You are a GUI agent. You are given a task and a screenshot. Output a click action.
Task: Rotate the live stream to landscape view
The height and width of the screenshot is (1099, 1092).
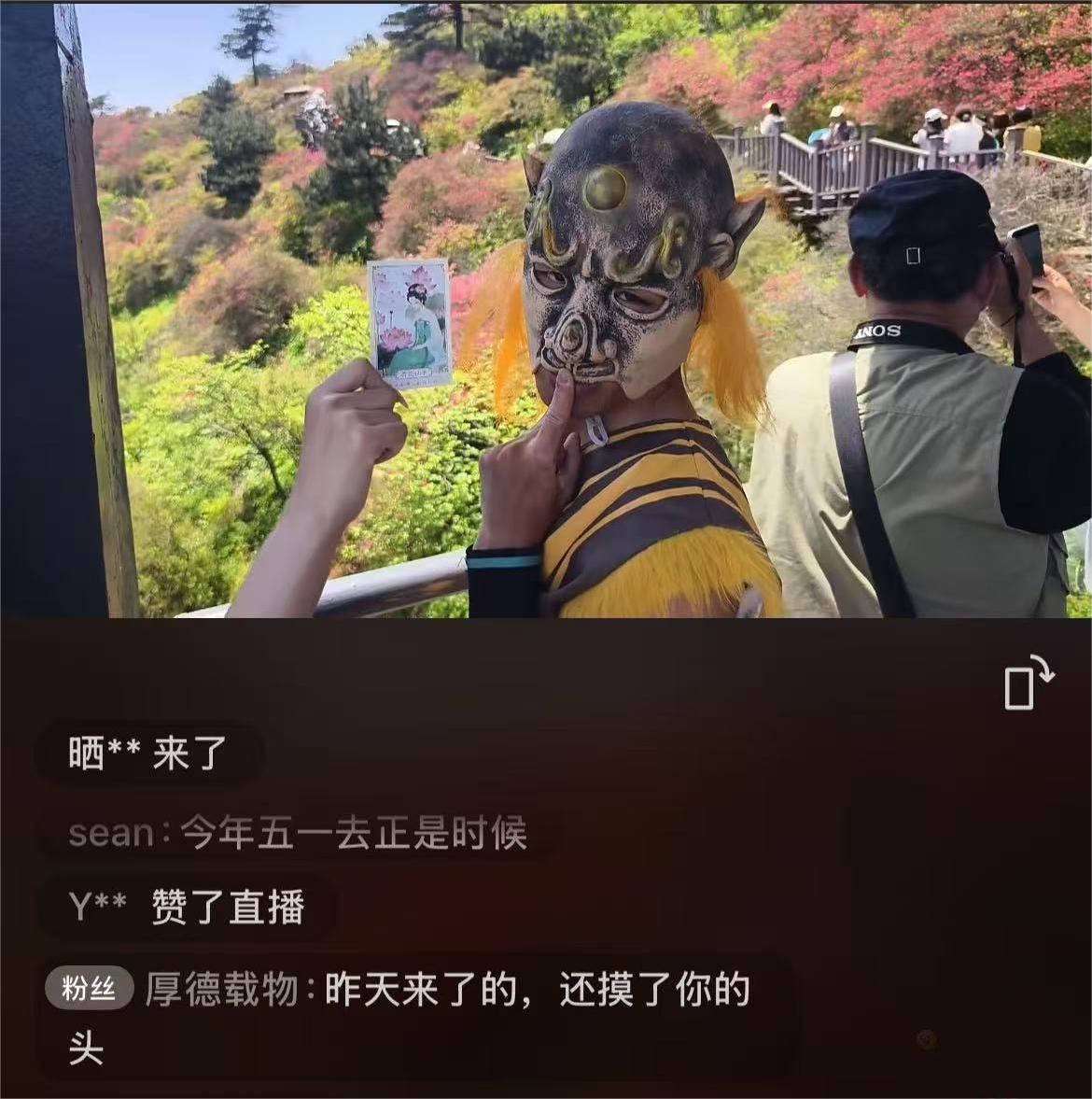[1028, 684]
